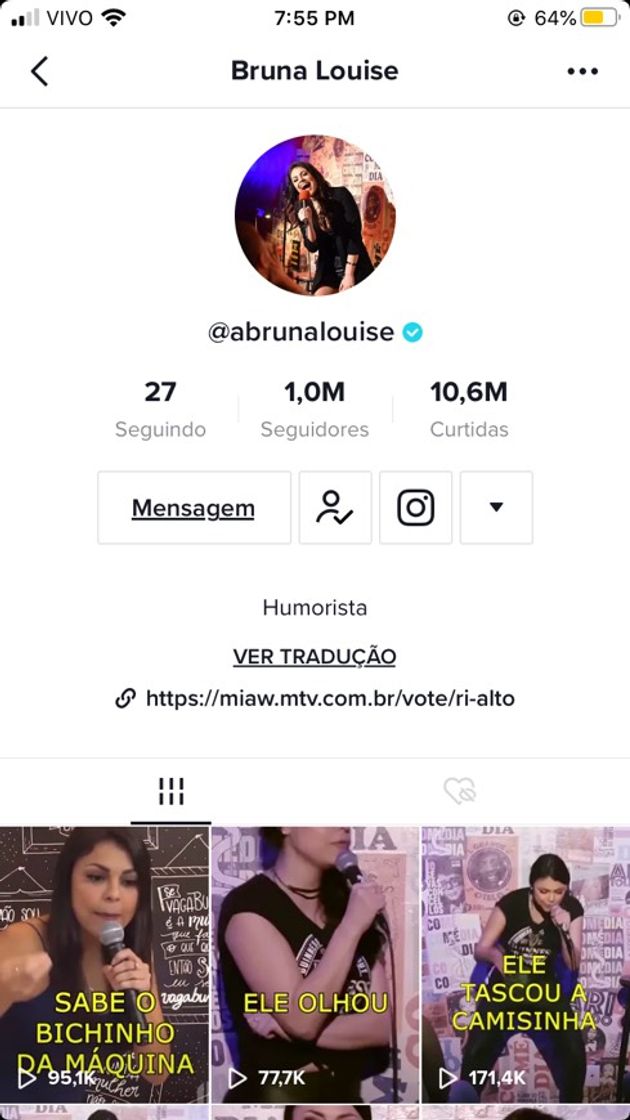View the 27 Seguindo list
Screen dimensions: 630x1120
[x=160, y=409]
